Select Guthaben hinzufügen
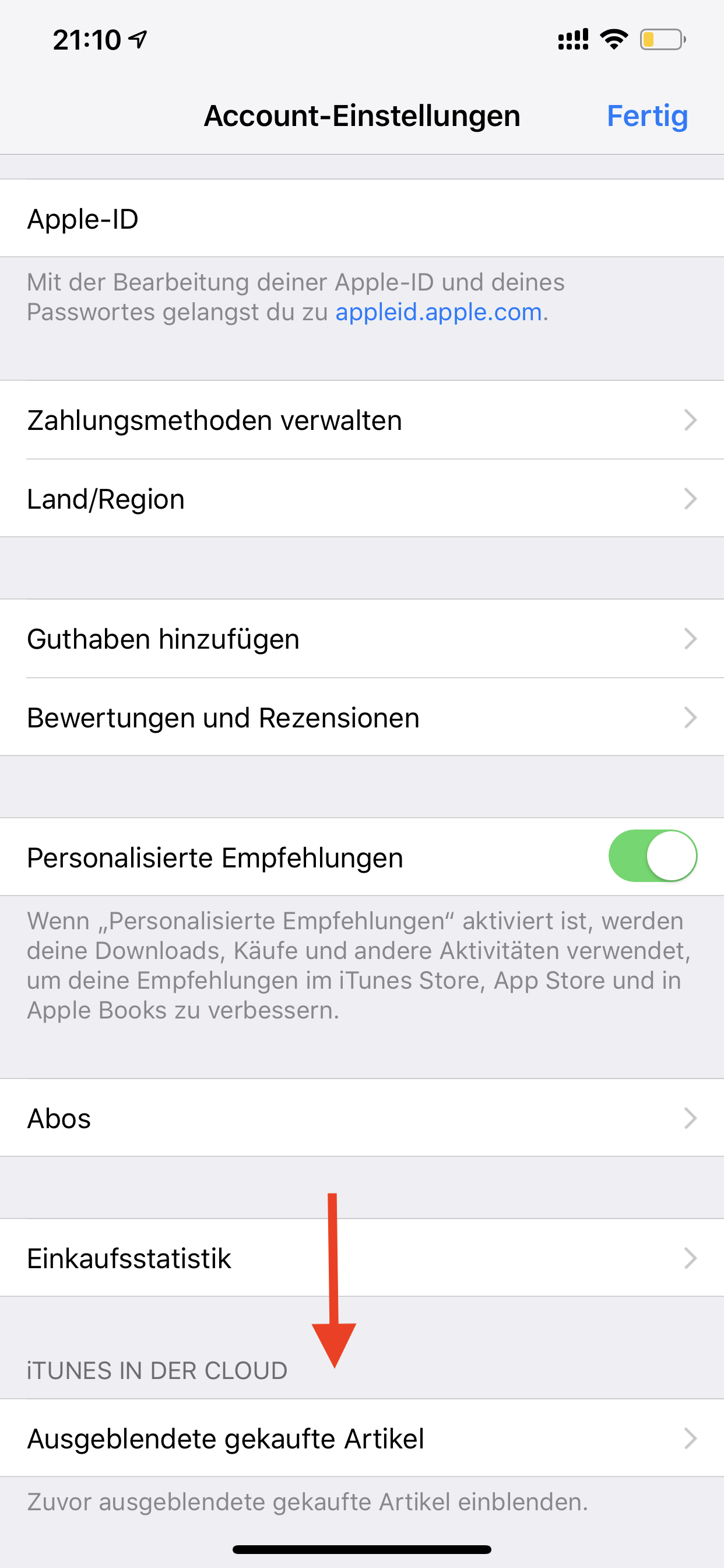724x1568 pixels. [x=361, y=639]
